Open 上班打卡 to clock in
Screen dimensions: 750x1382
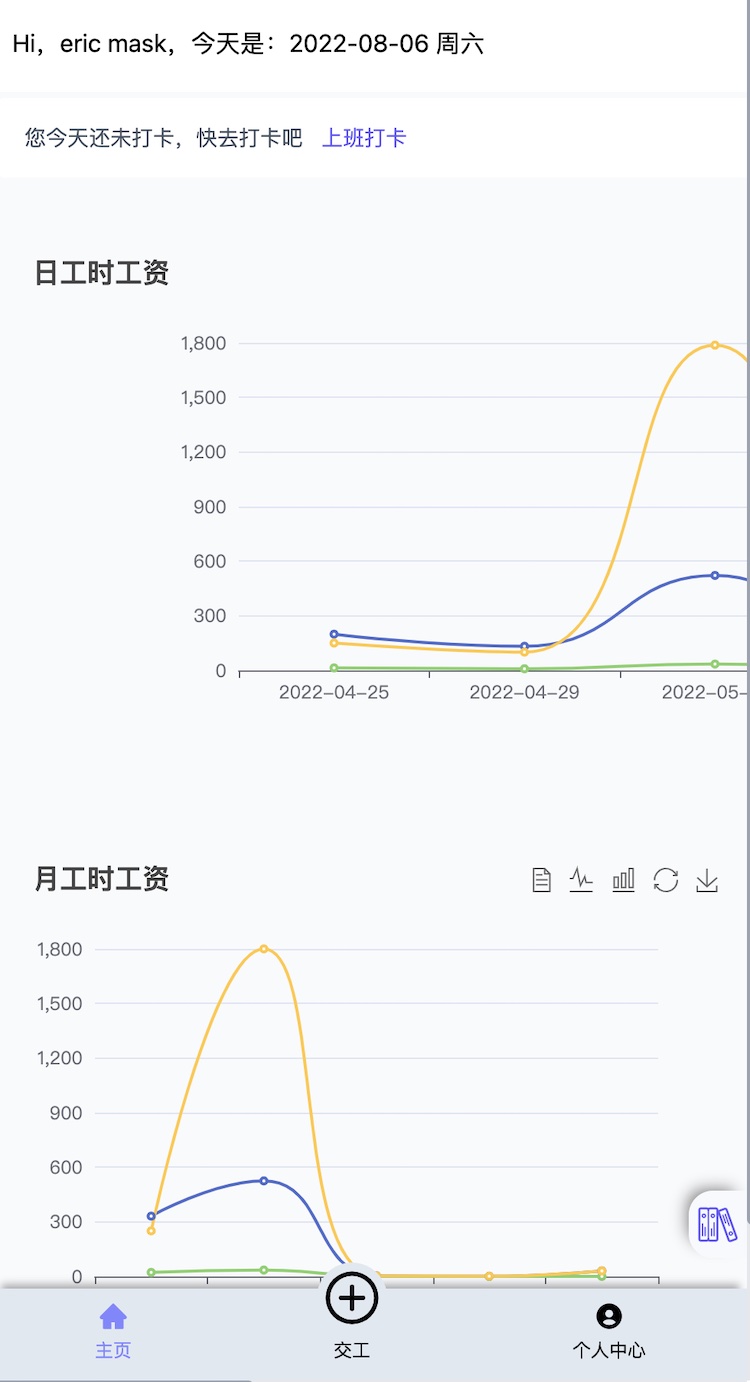(x=364, y=138)
